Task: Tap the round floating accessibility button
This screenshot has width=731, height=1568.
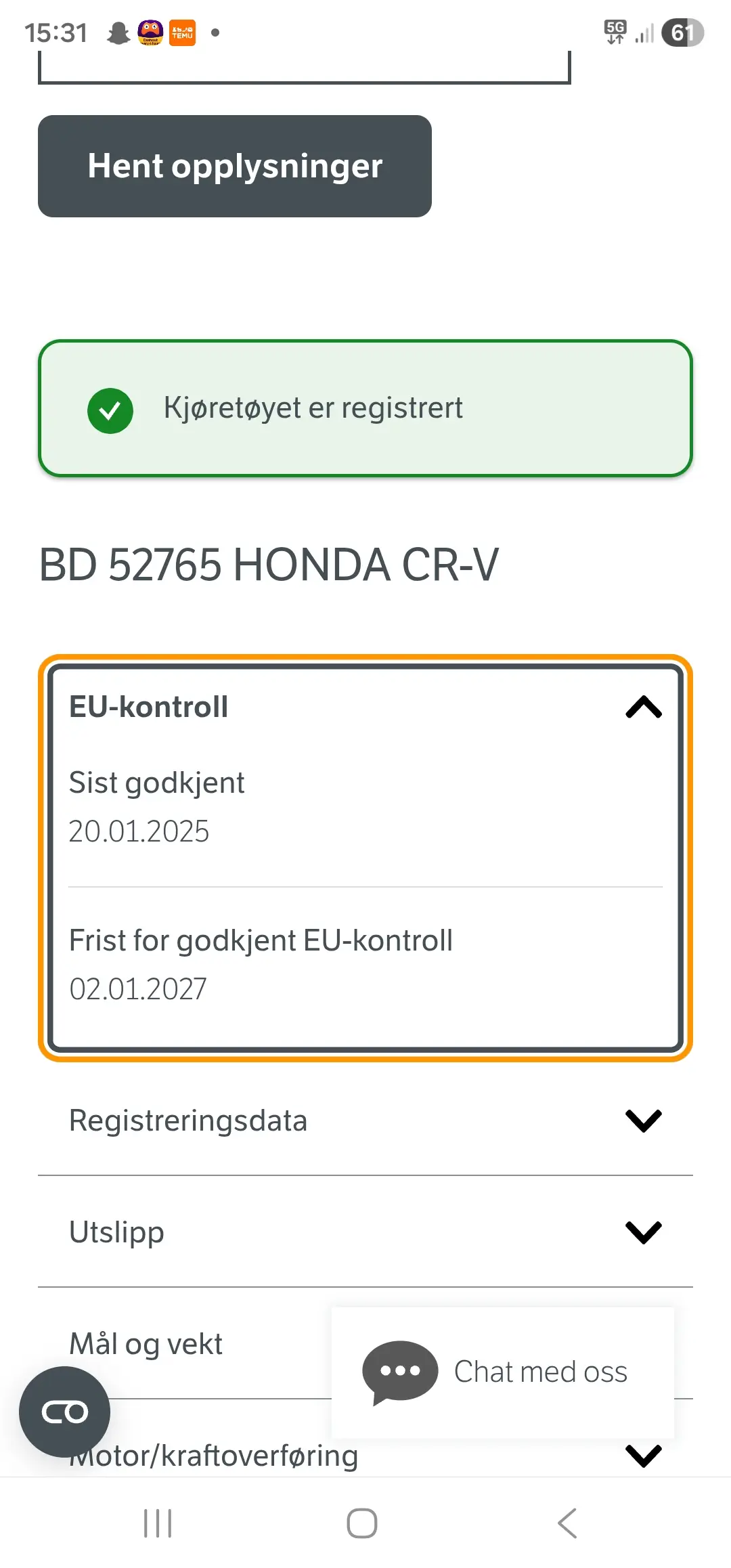Action: click(64, 1412)
